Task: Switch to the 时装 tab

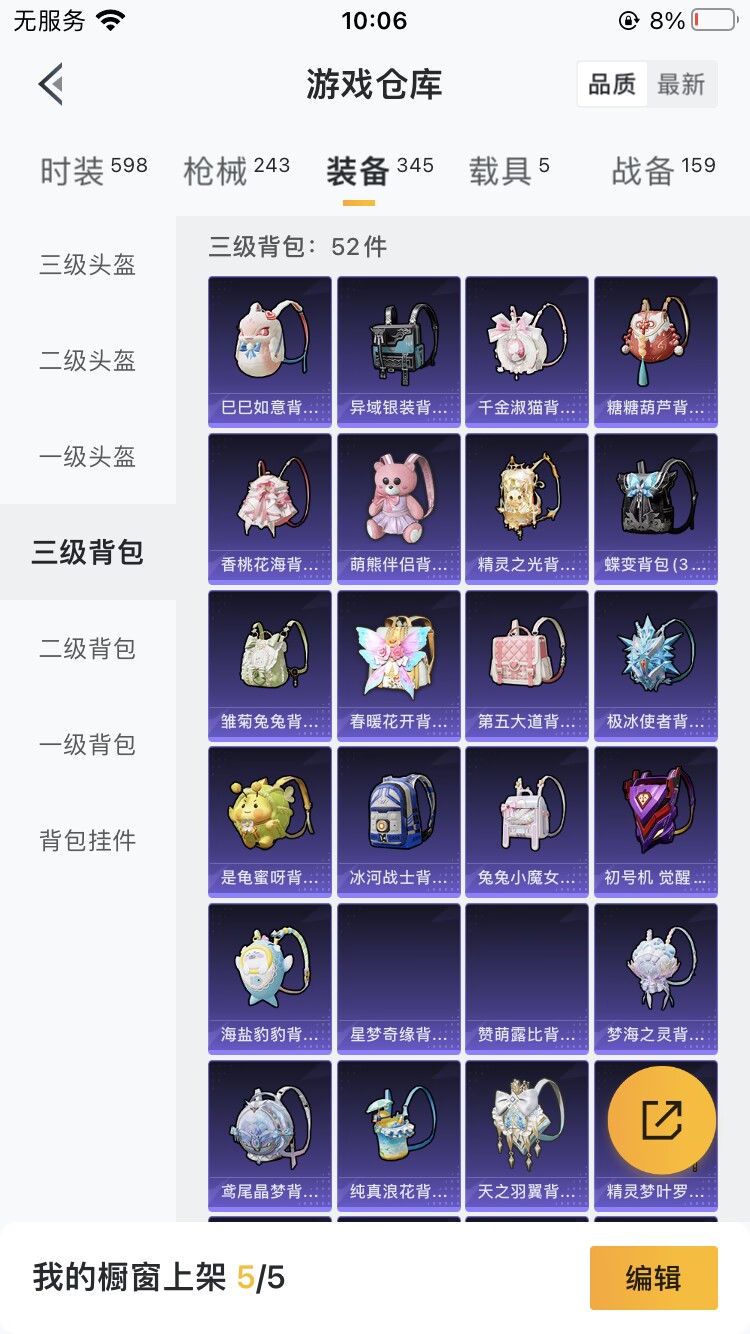Action: [93, 170]
